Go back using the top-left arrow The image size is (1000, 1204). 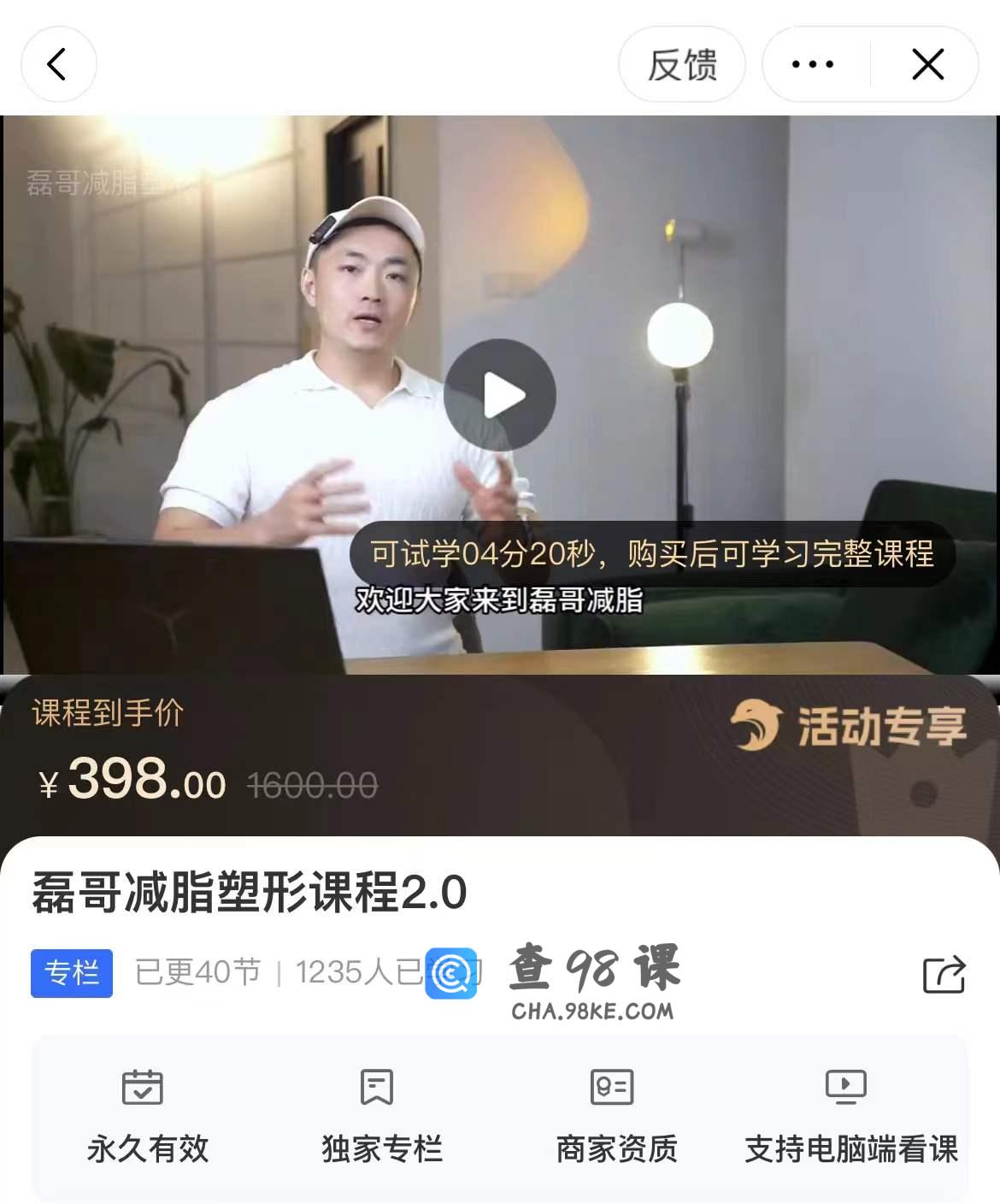(57, 64)
